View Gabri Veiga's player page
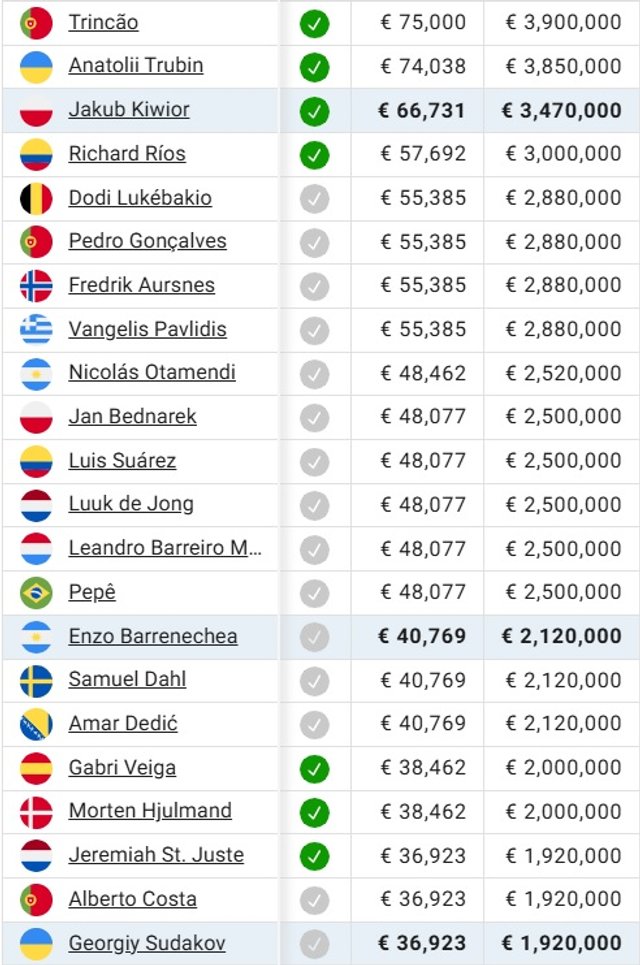The height and width of the screenshot is (965, 640). coord(122,768)
